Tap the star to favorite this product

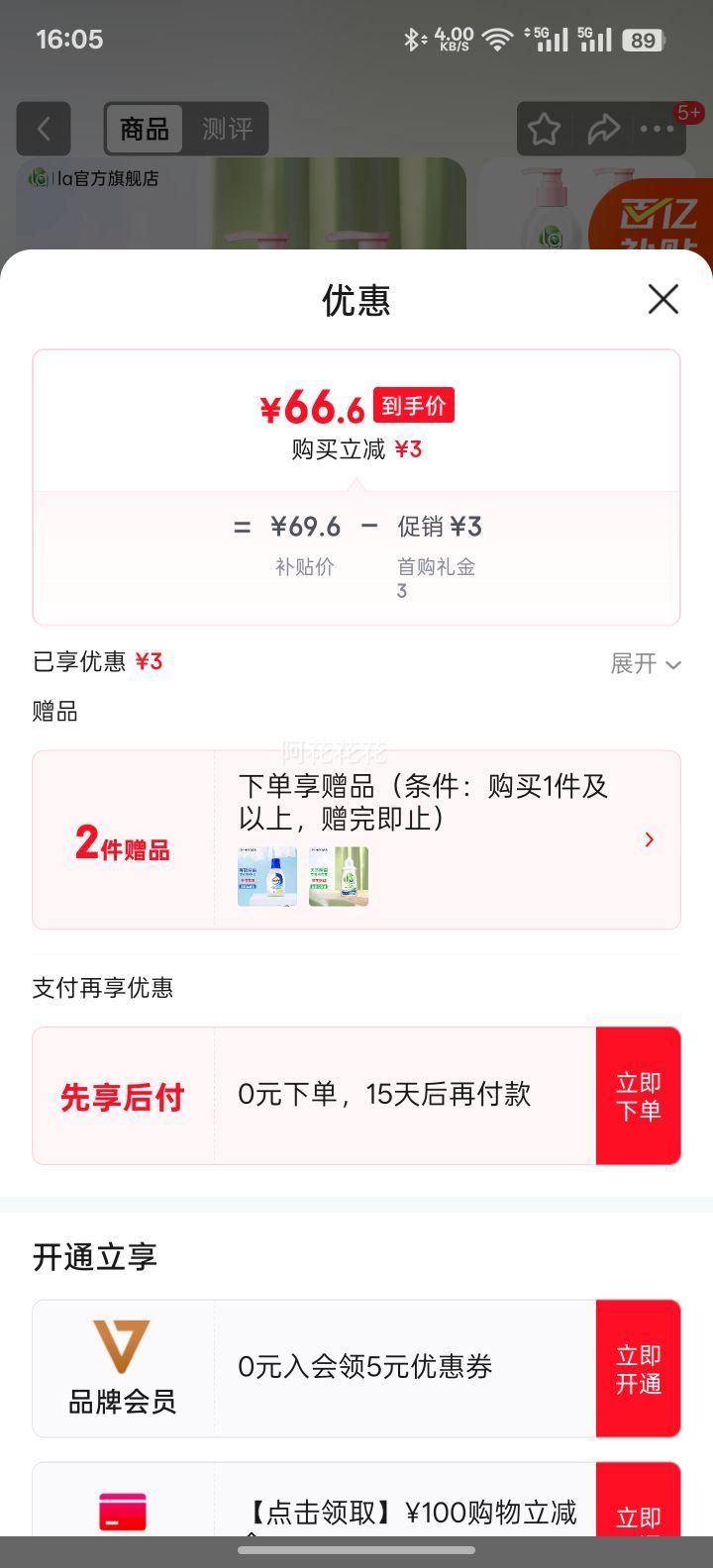545,129
